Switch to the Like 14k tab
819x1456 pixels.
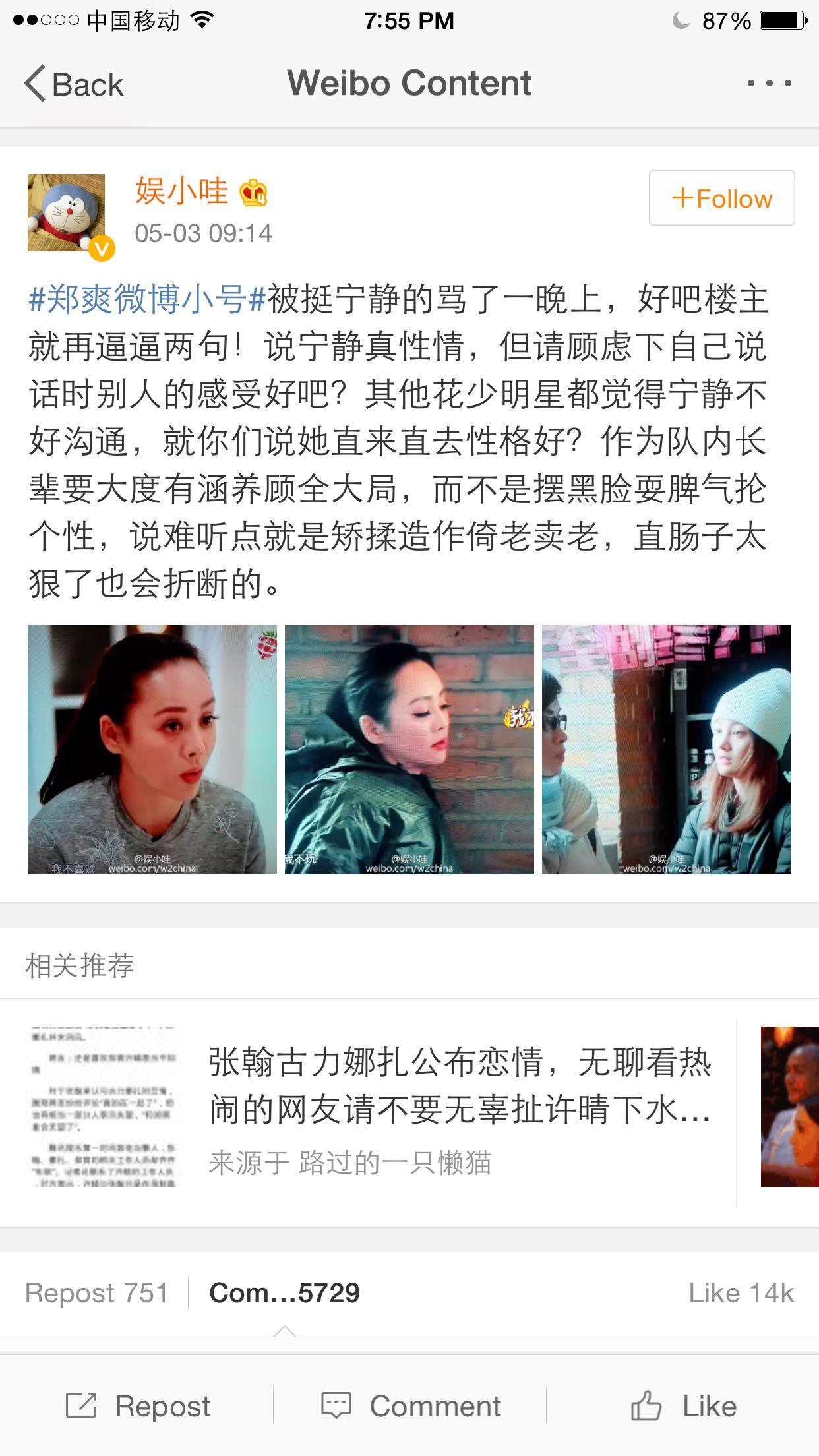[739, 1292]
